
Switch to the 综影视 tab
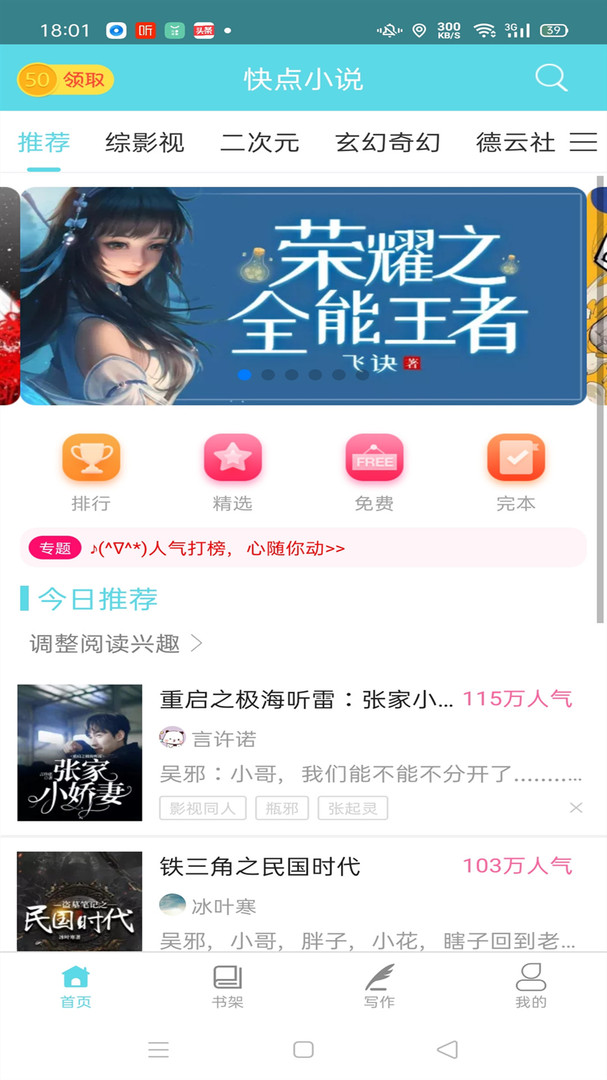145,142
